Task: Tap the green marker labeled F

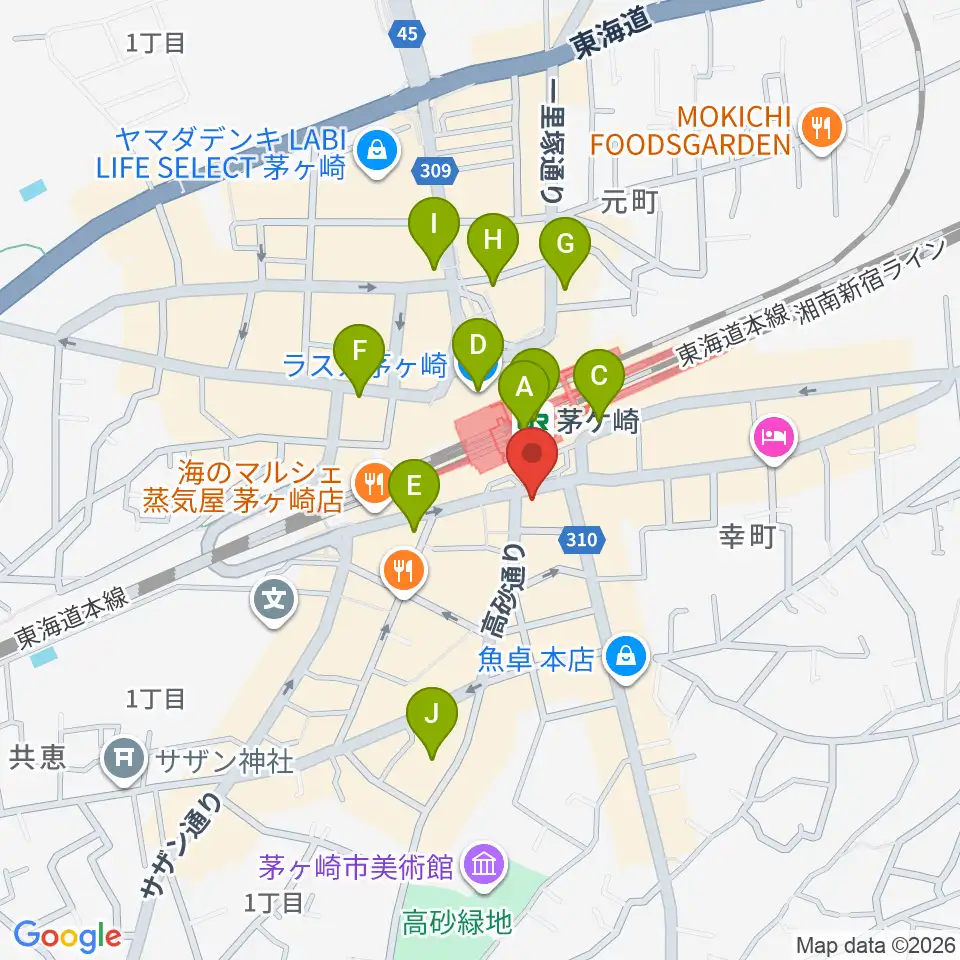Action: point(359,356)
